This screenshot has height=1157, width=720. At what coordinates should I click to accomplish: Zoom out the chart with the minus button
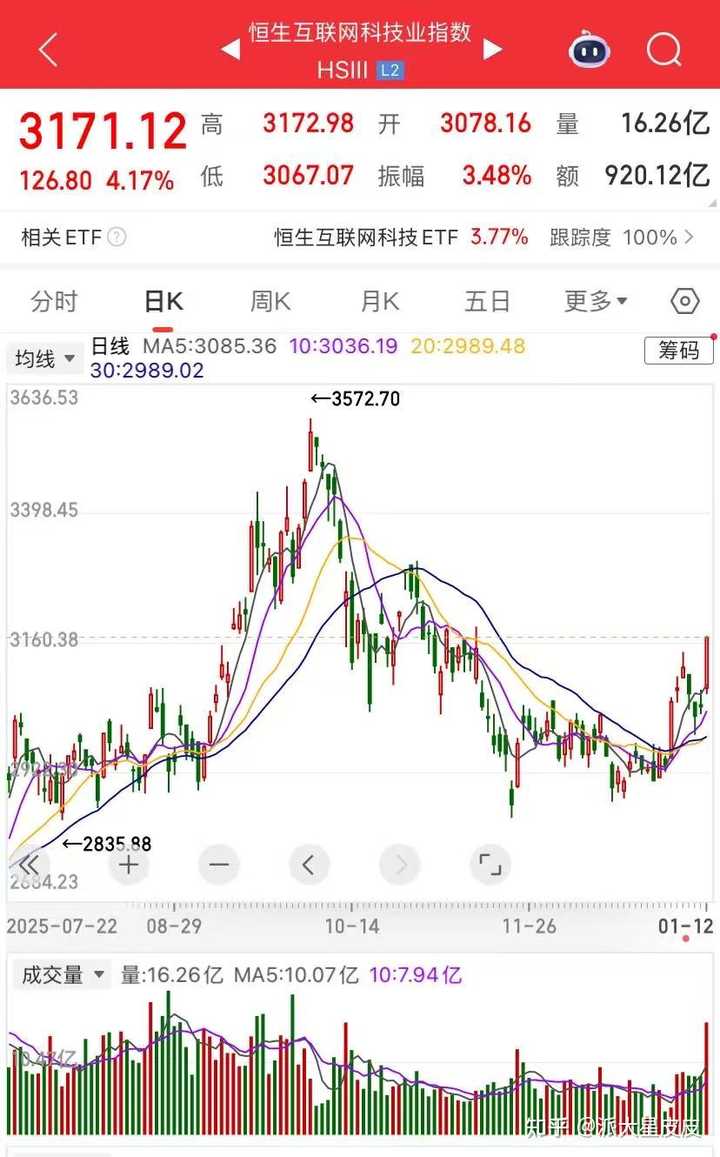tap(219, 864)
